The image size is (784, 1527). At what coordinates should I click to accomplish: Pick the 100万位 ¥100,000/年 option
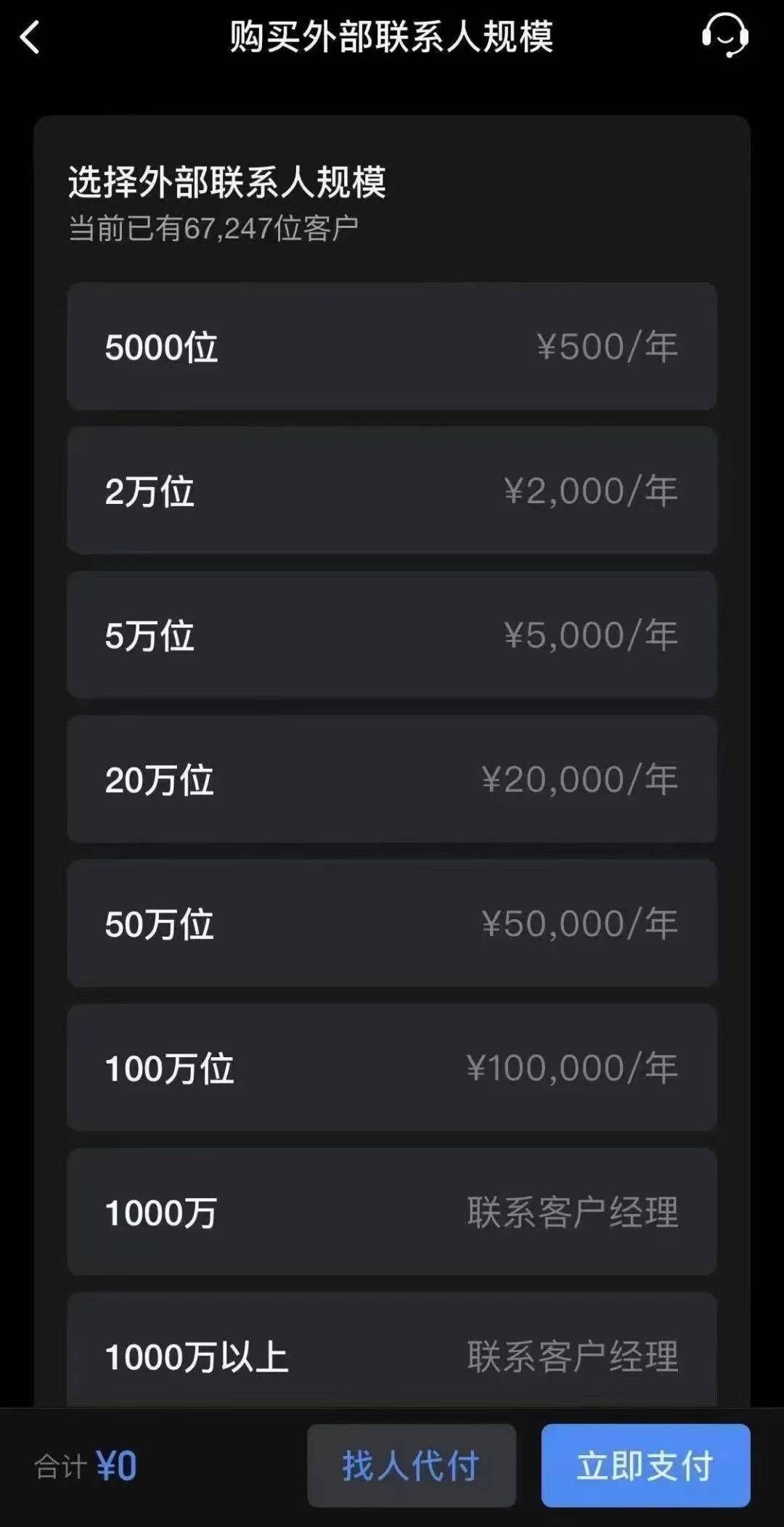(392, 1068)
